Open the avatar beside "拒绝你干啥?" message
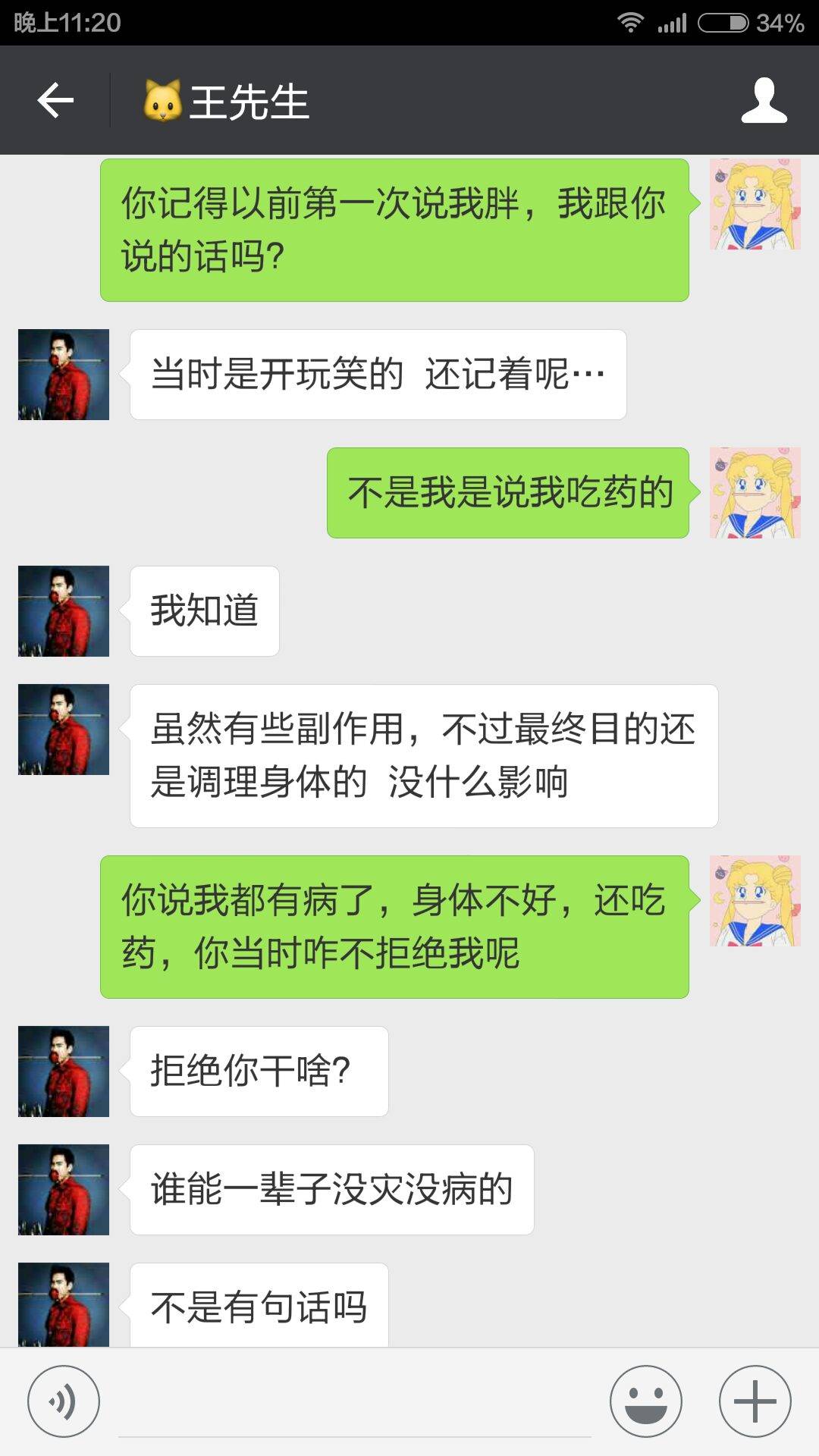Viewport: 819px width, 1456px height. coord(64,1072)
